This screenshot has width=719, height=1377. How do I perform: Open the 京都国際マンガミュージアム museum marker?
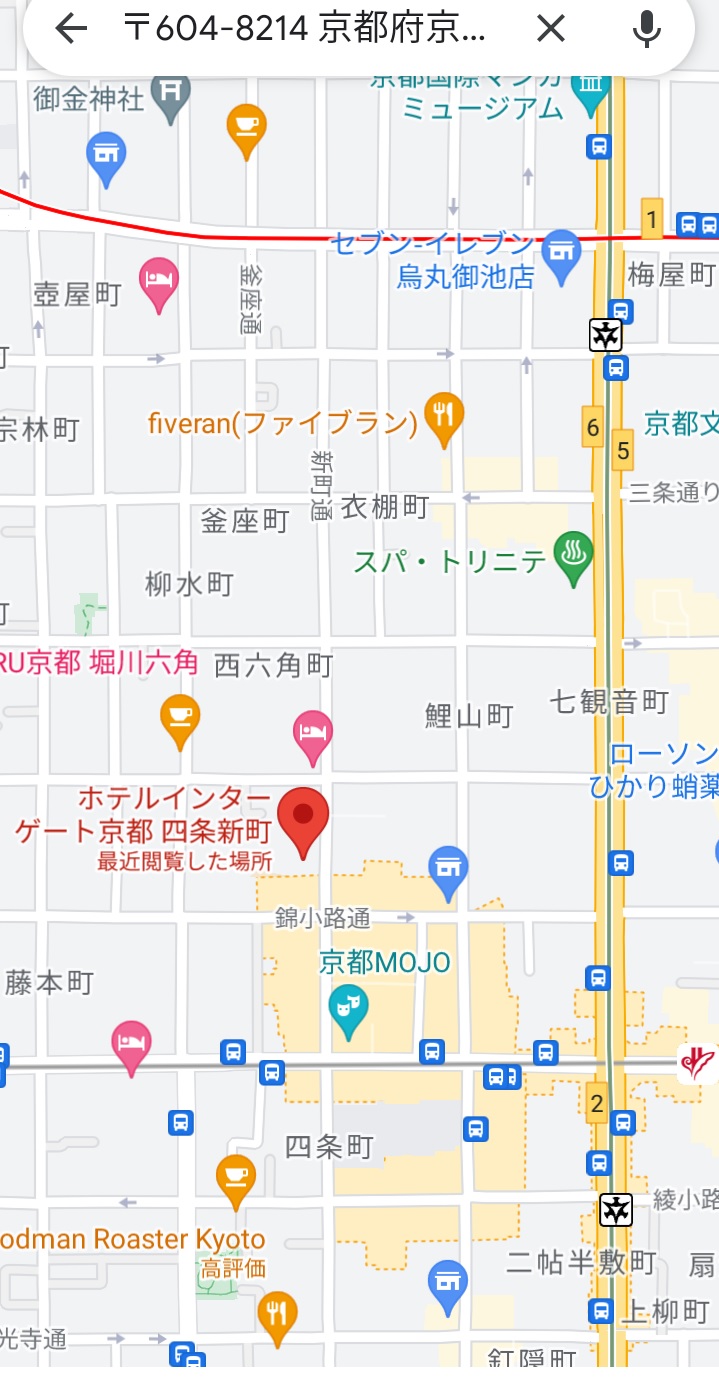click(591, 88)
